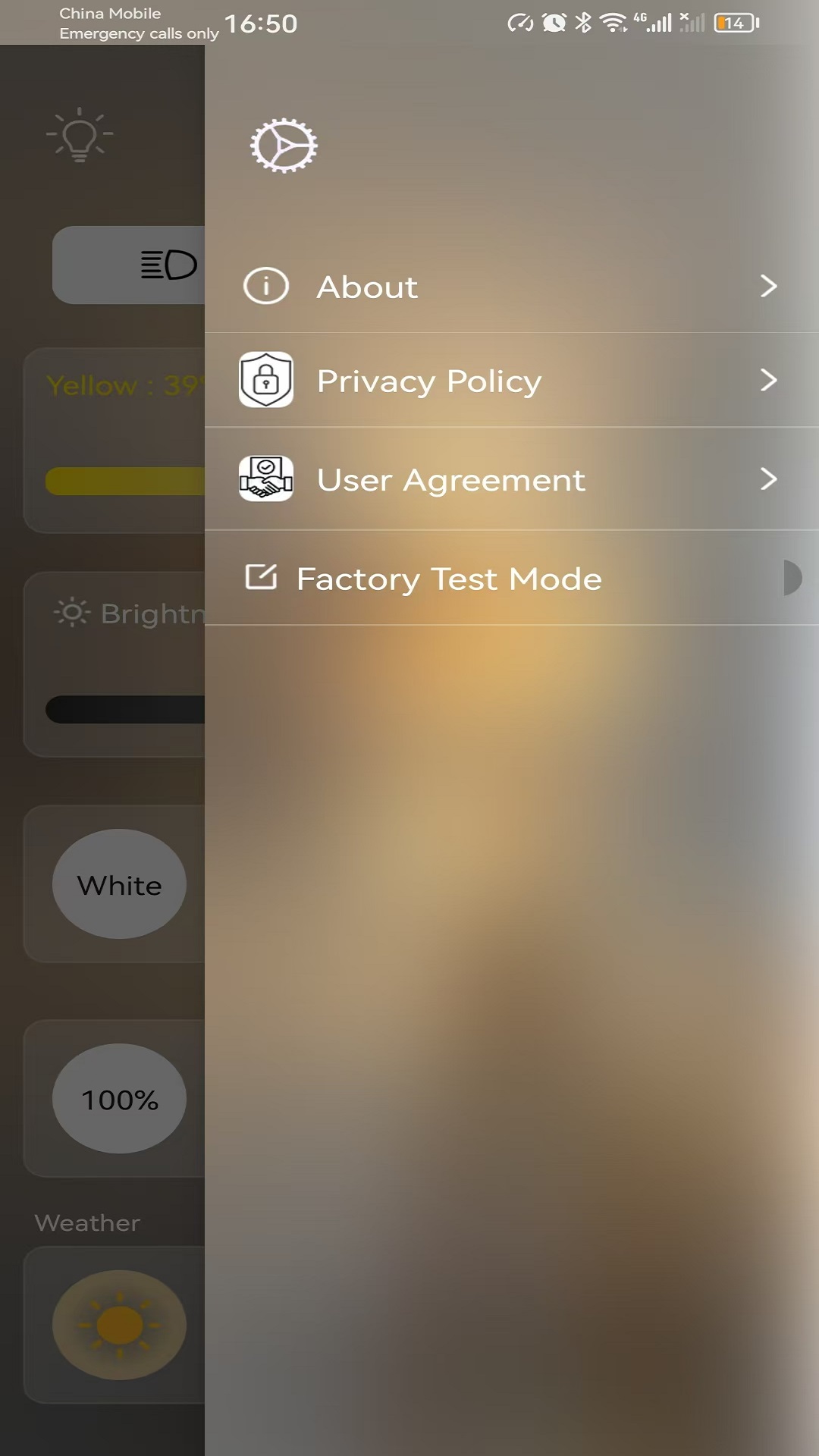Tap the gear settings icon
Viewport: 819px width, 1456px height.
pos(284,146)
